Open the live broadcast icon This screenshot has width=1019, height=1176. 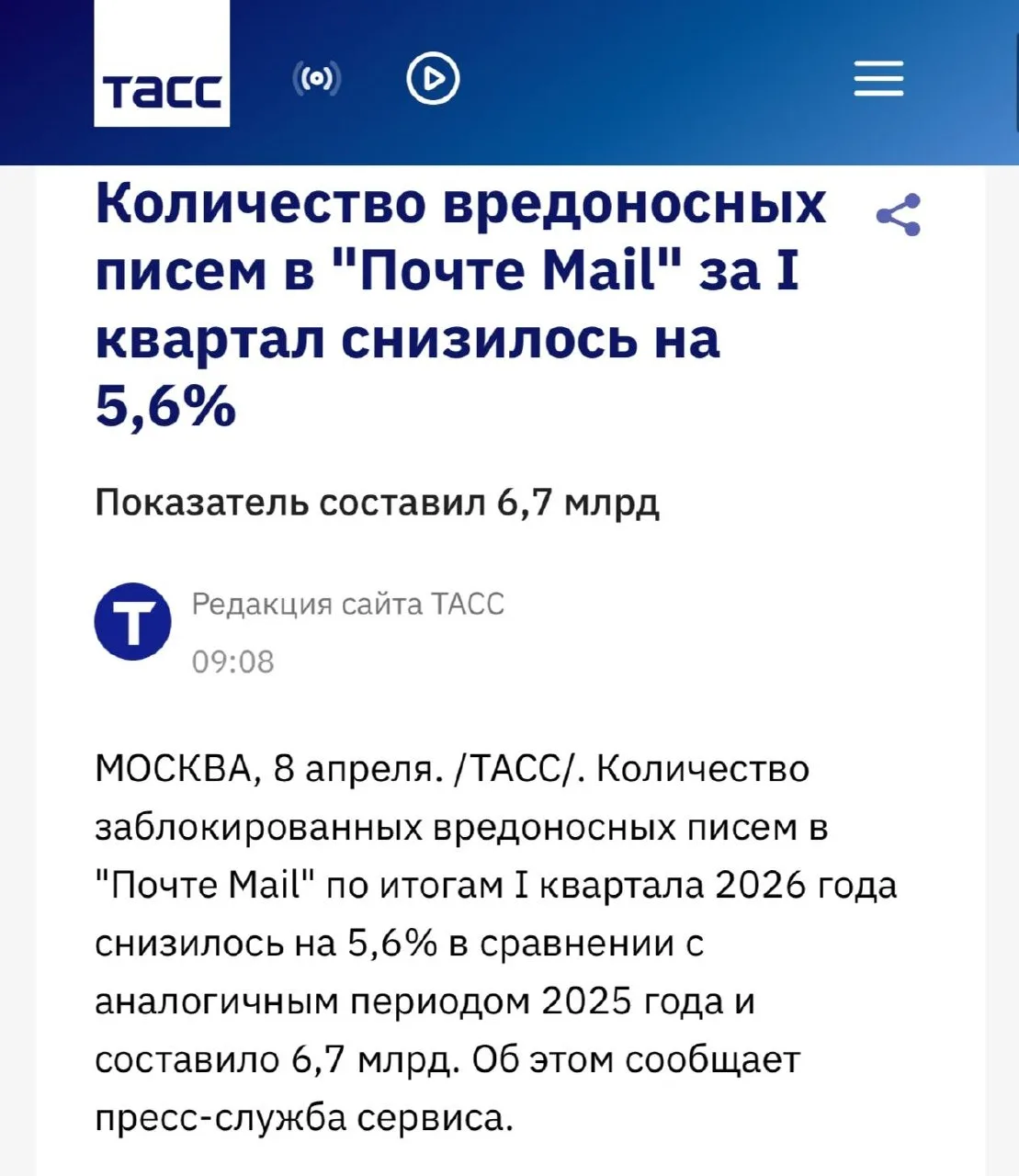click(317, 80)
